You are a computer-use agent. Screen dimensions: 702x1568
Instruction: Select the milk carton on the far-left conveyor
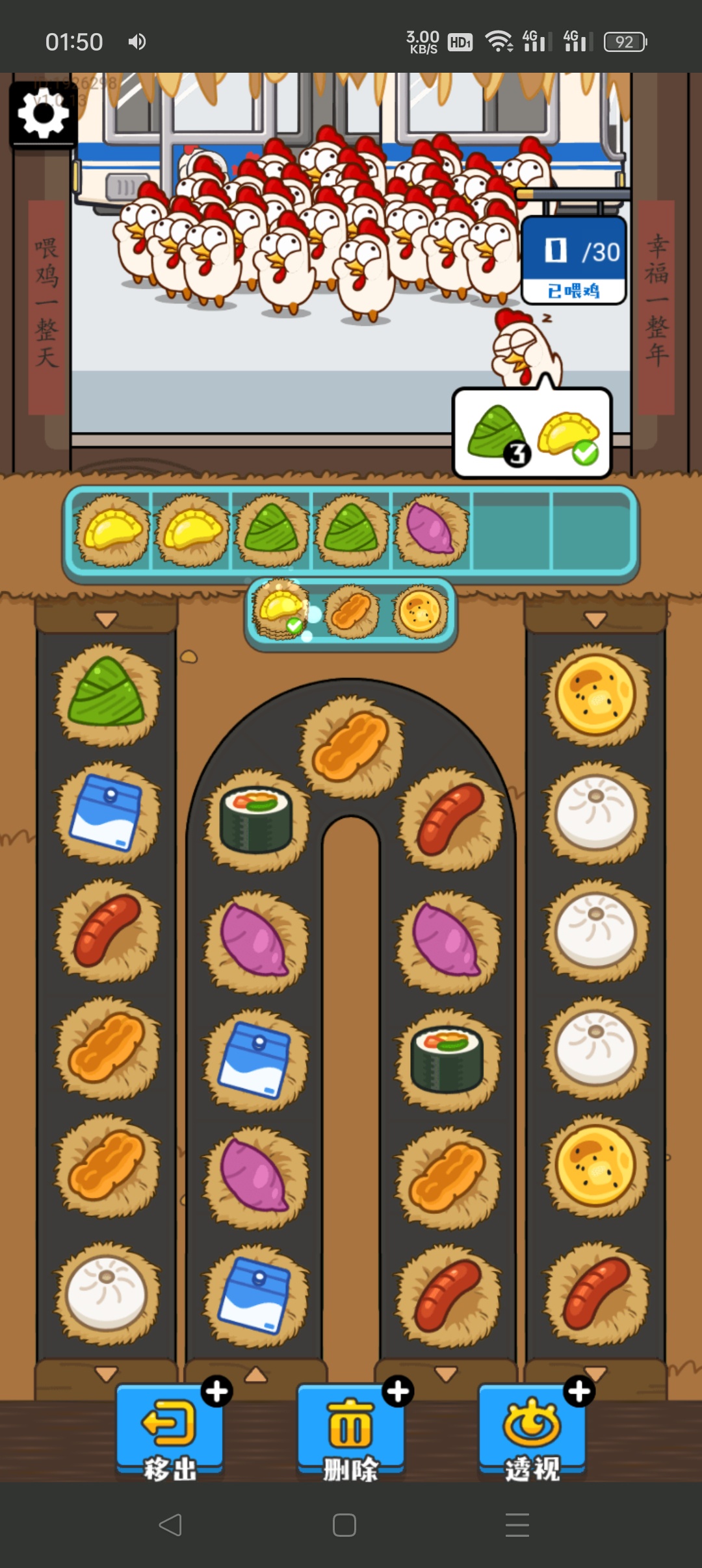point(107,812)
